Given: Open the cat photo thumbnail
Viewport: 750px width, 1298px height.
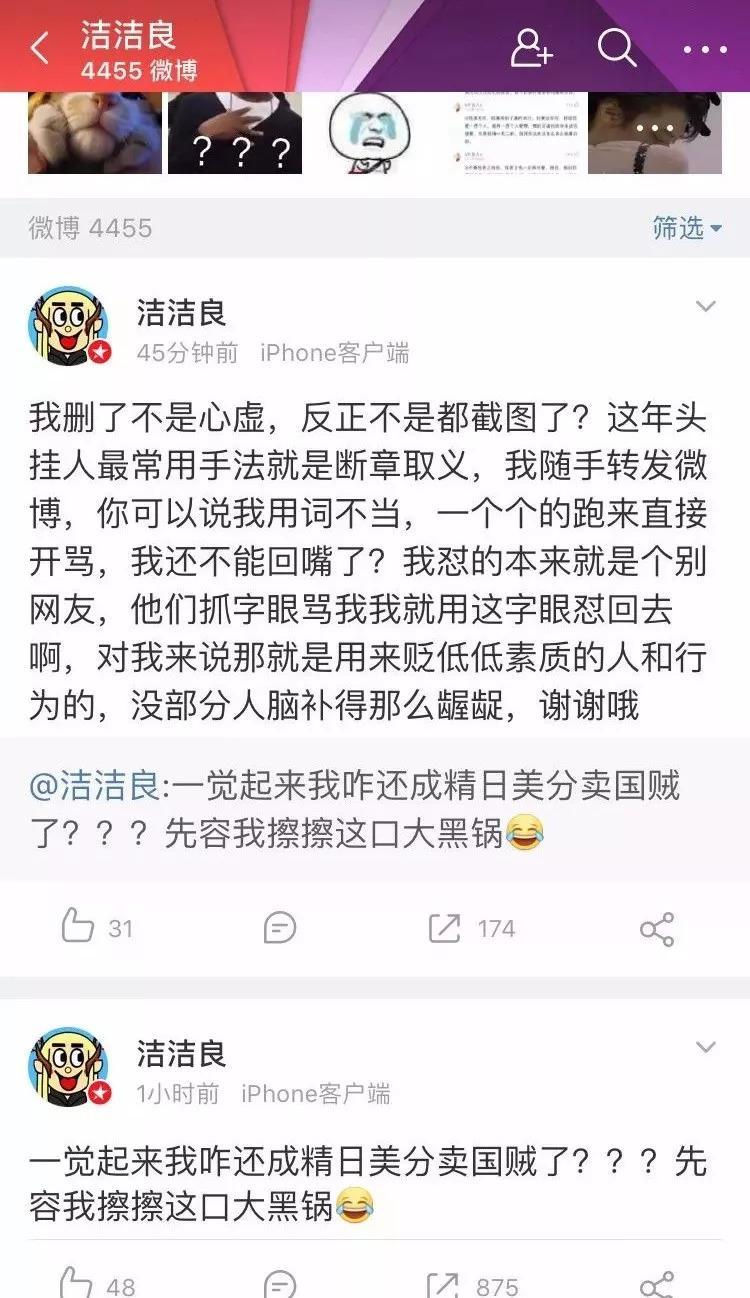Looking at the screenshot, I should [95, 132].
